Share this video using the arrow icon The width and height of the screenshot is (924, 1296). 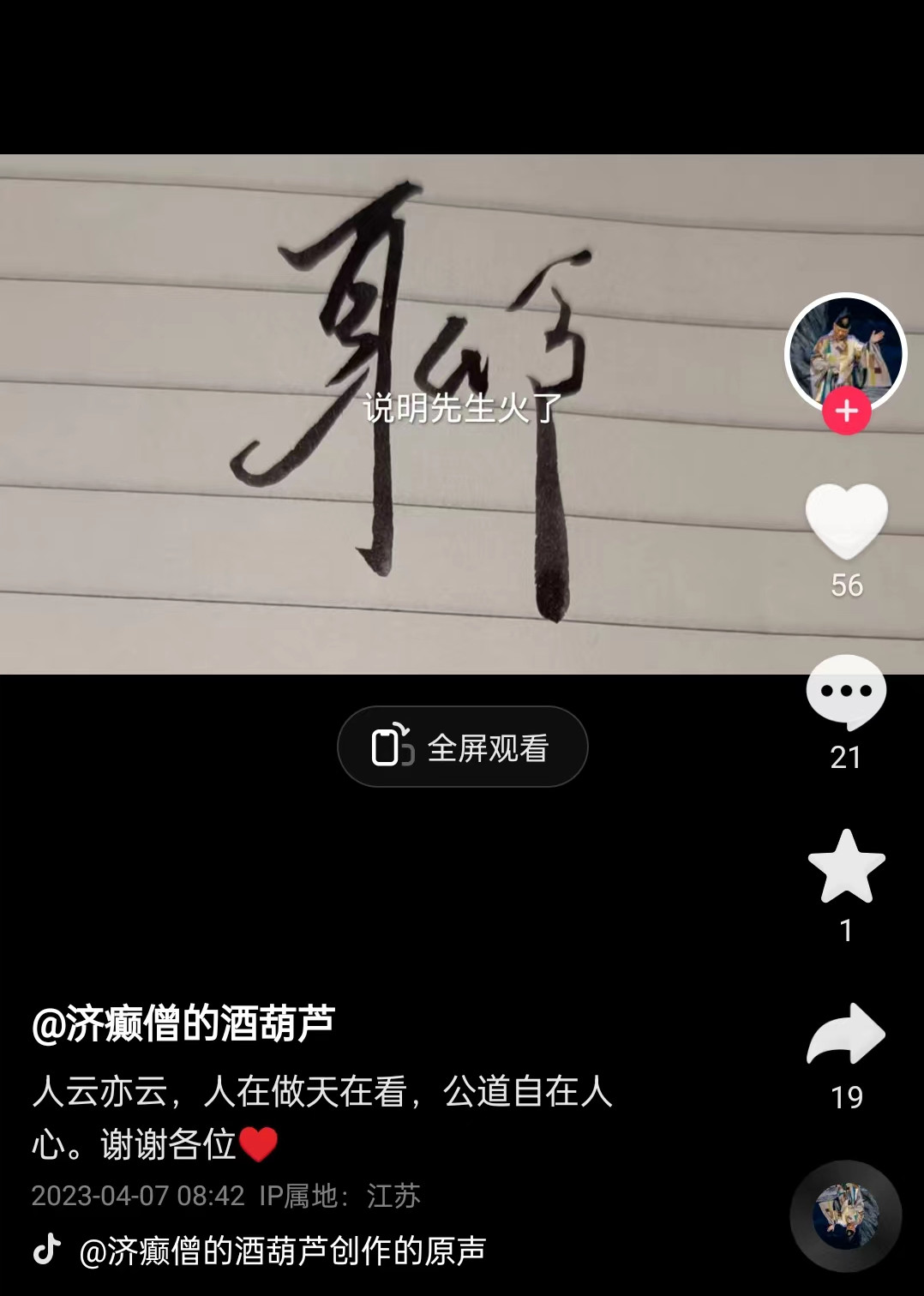846,1035
